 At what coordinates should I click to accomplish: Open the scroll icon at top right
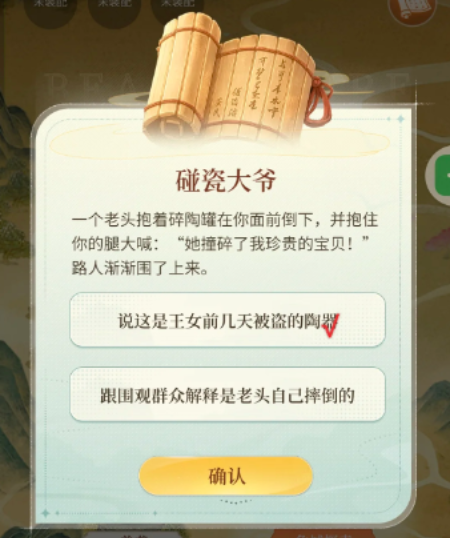[412, 10]
